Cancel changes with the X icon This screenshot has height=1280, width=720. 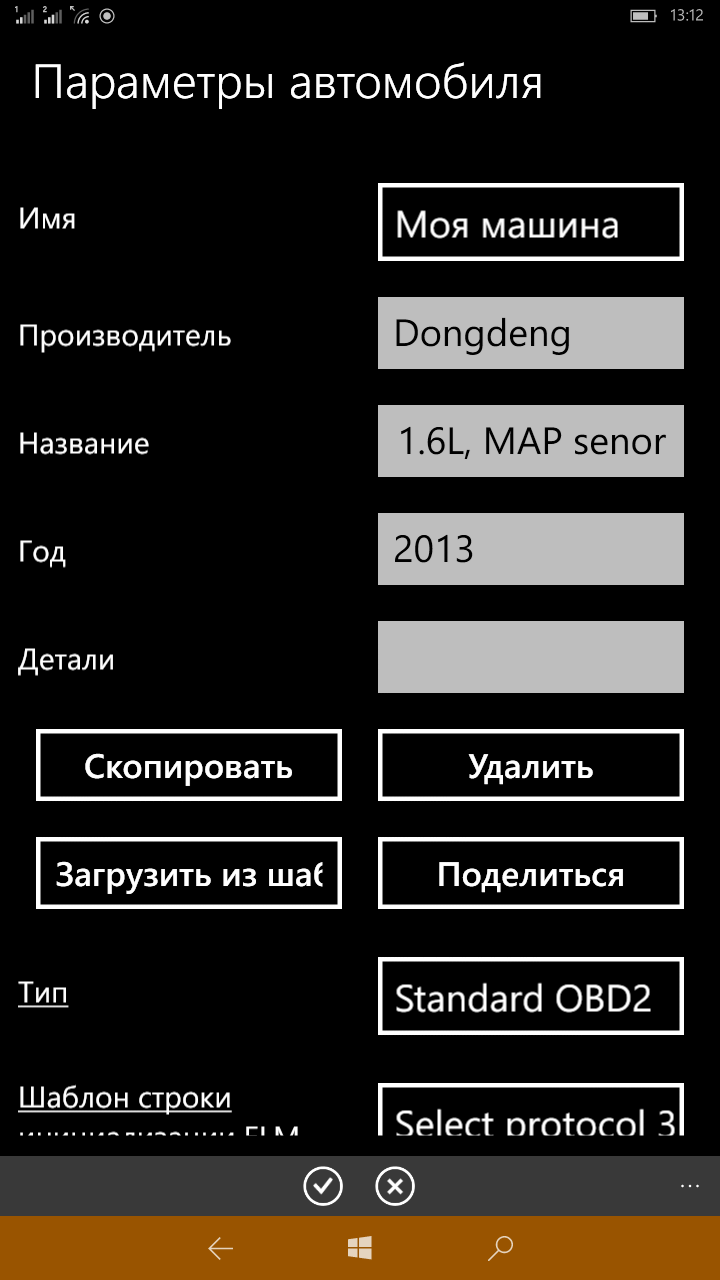click(395, 1186)
